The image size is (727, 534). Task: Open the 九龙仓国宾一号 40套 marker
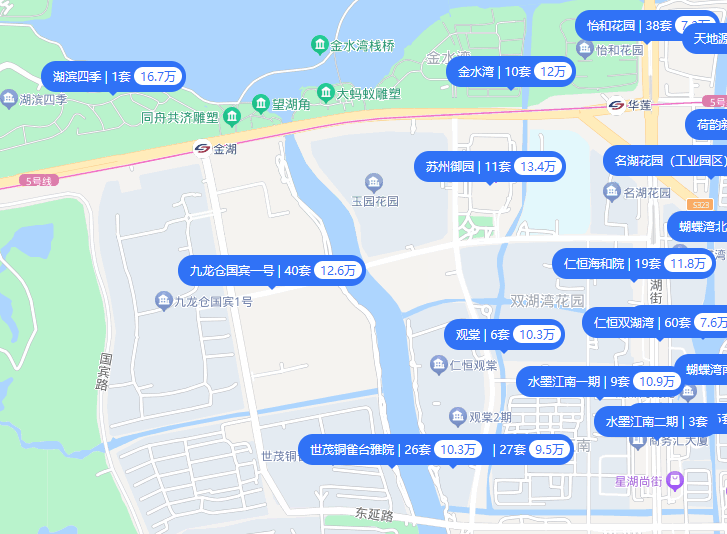pos(271,270)
